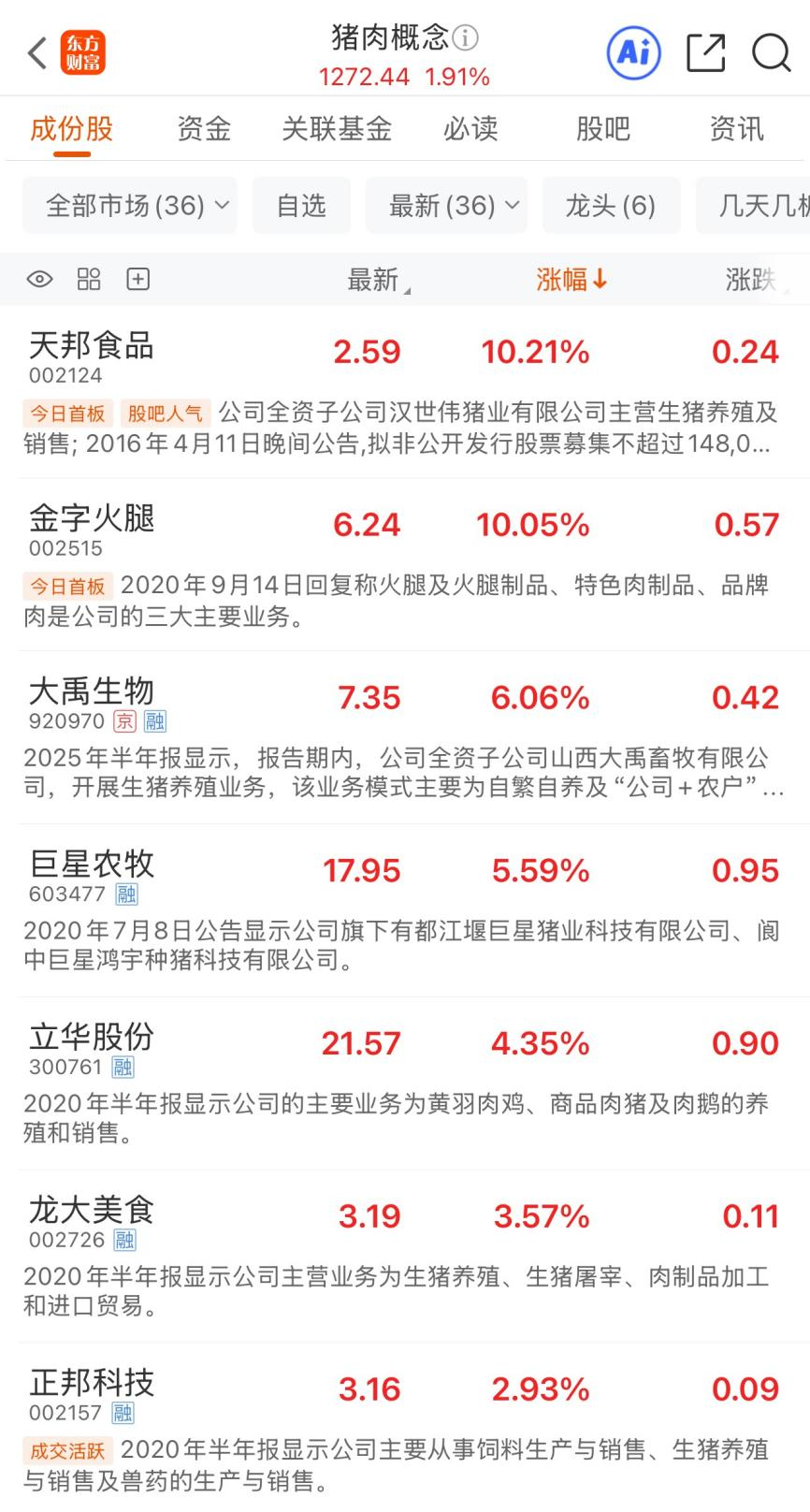Click the info icon beside 猪肉概念
Viewport: 810px width, 1512px height.
click(464, 36)
